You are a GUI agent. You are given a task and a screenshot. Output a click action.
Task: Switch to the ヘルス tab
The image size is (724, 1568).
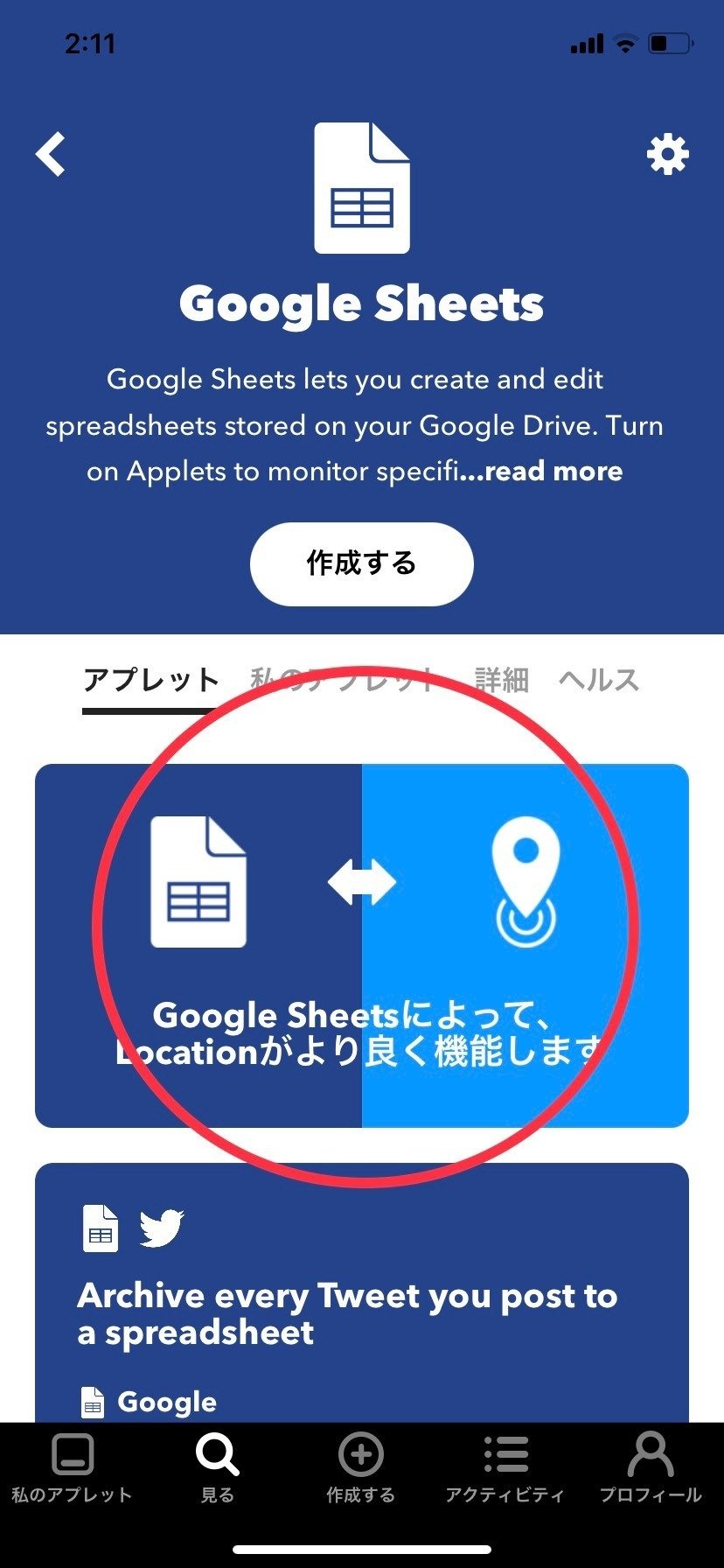coord(599,680)
